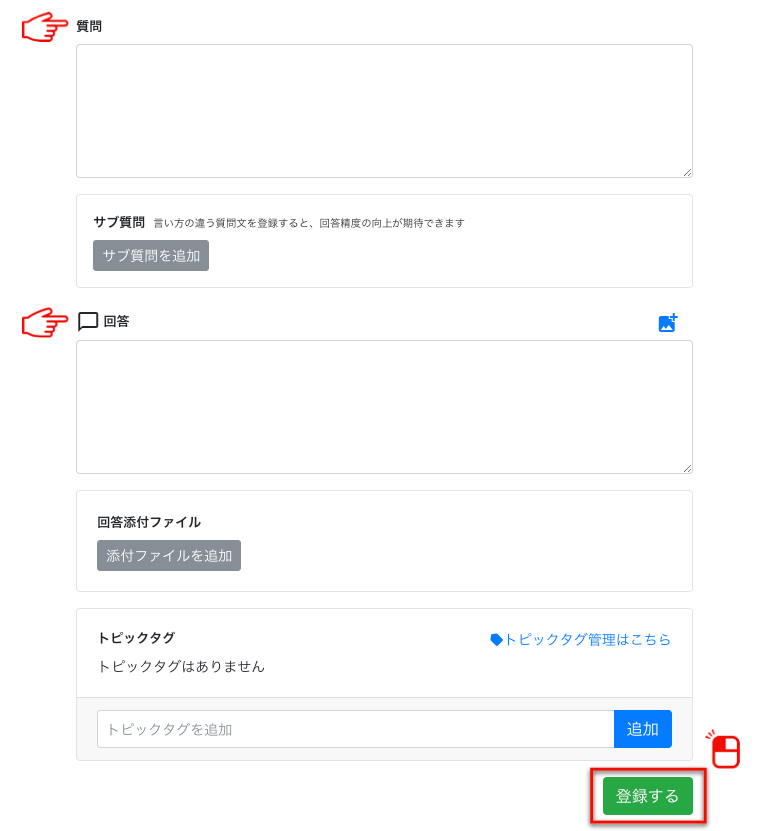Click the blue tag icon before トピックタグ管理はこちら
758x831 pixels.
pyautogui.click(x=496, y=641)
